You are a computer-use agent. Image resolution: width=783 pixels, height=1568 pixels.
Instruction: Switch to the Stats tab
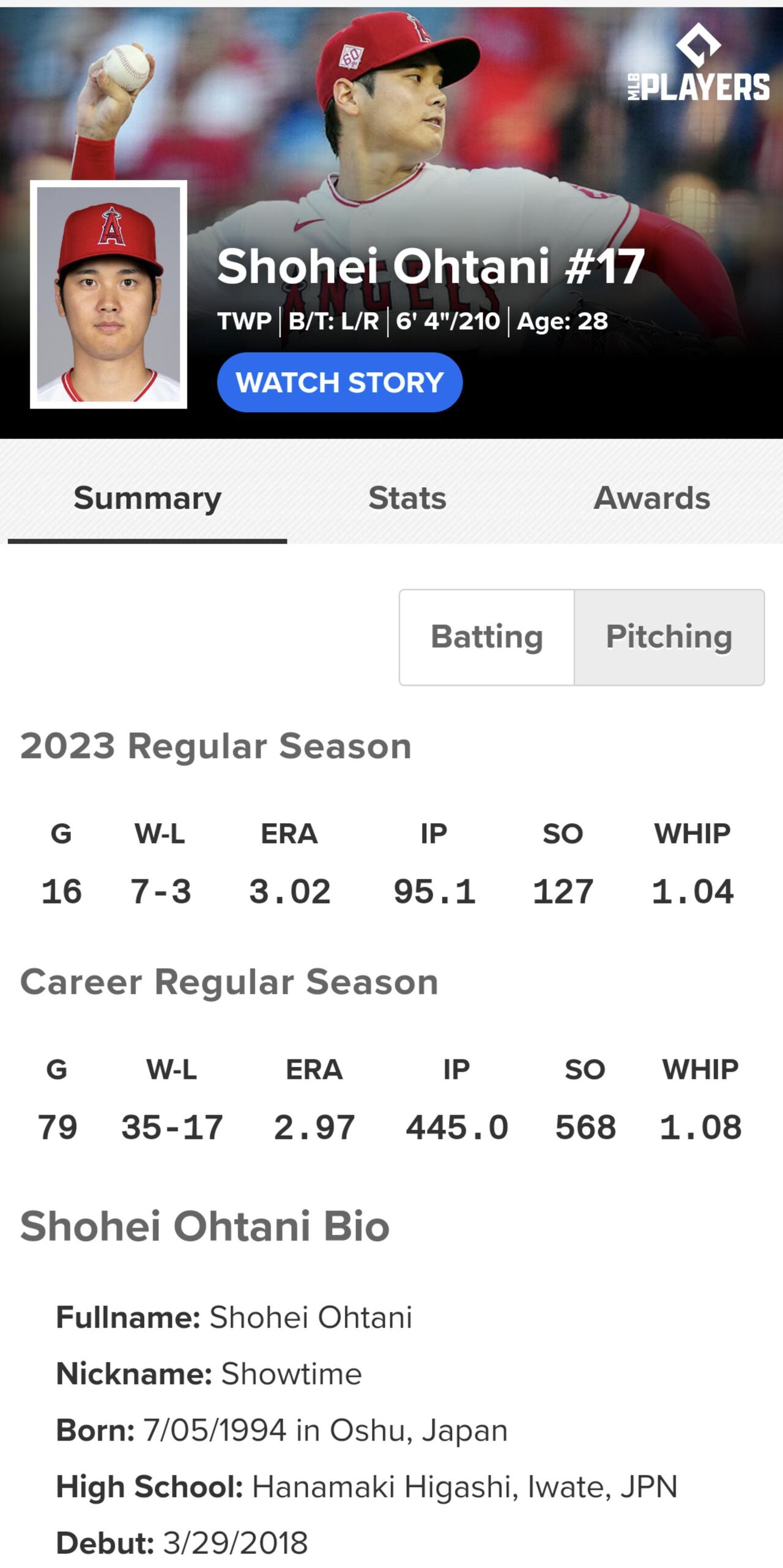point(407,498)
